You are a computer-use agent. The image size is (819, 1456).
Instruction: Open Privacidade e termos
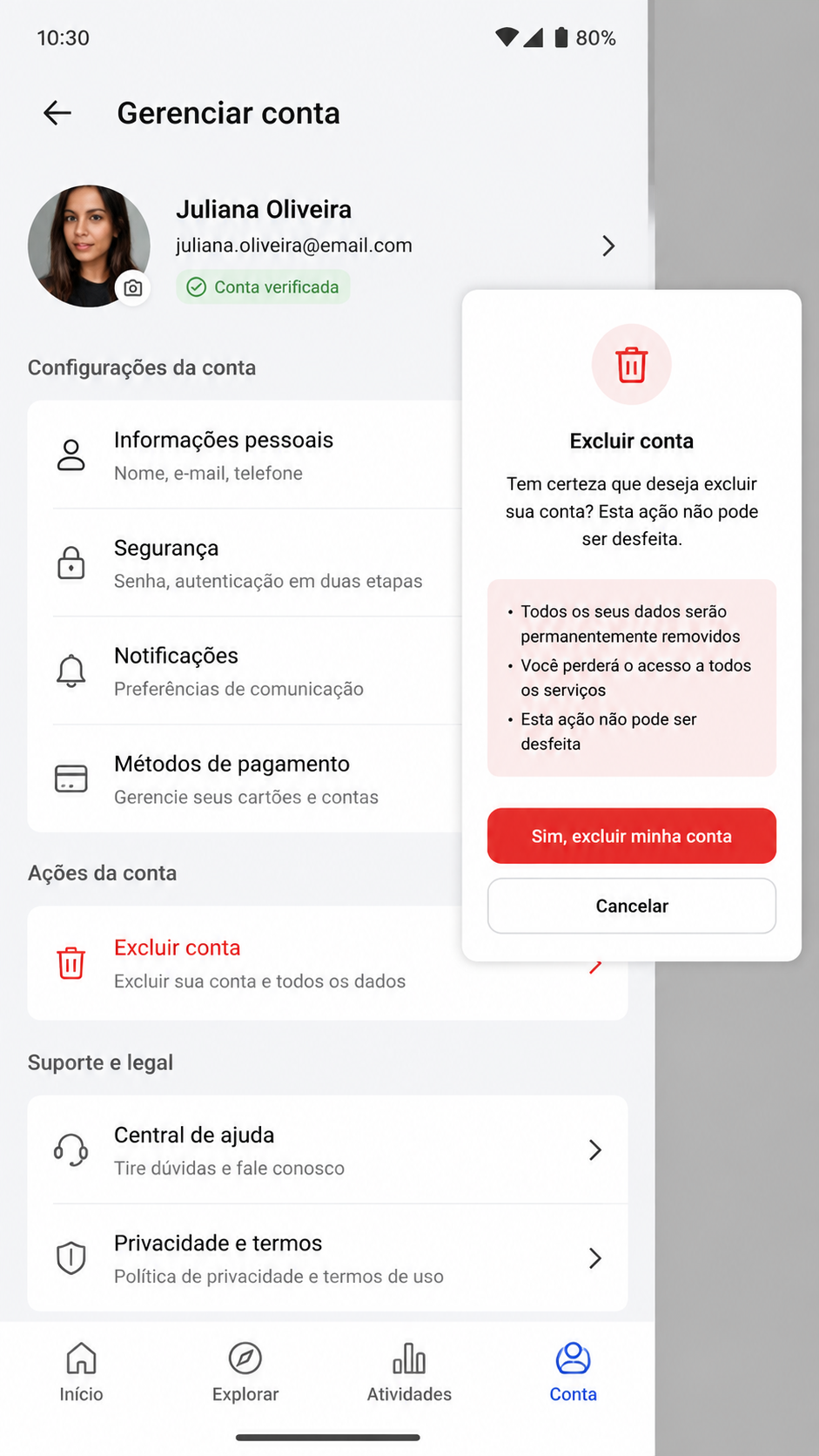tap(327, 1258)
